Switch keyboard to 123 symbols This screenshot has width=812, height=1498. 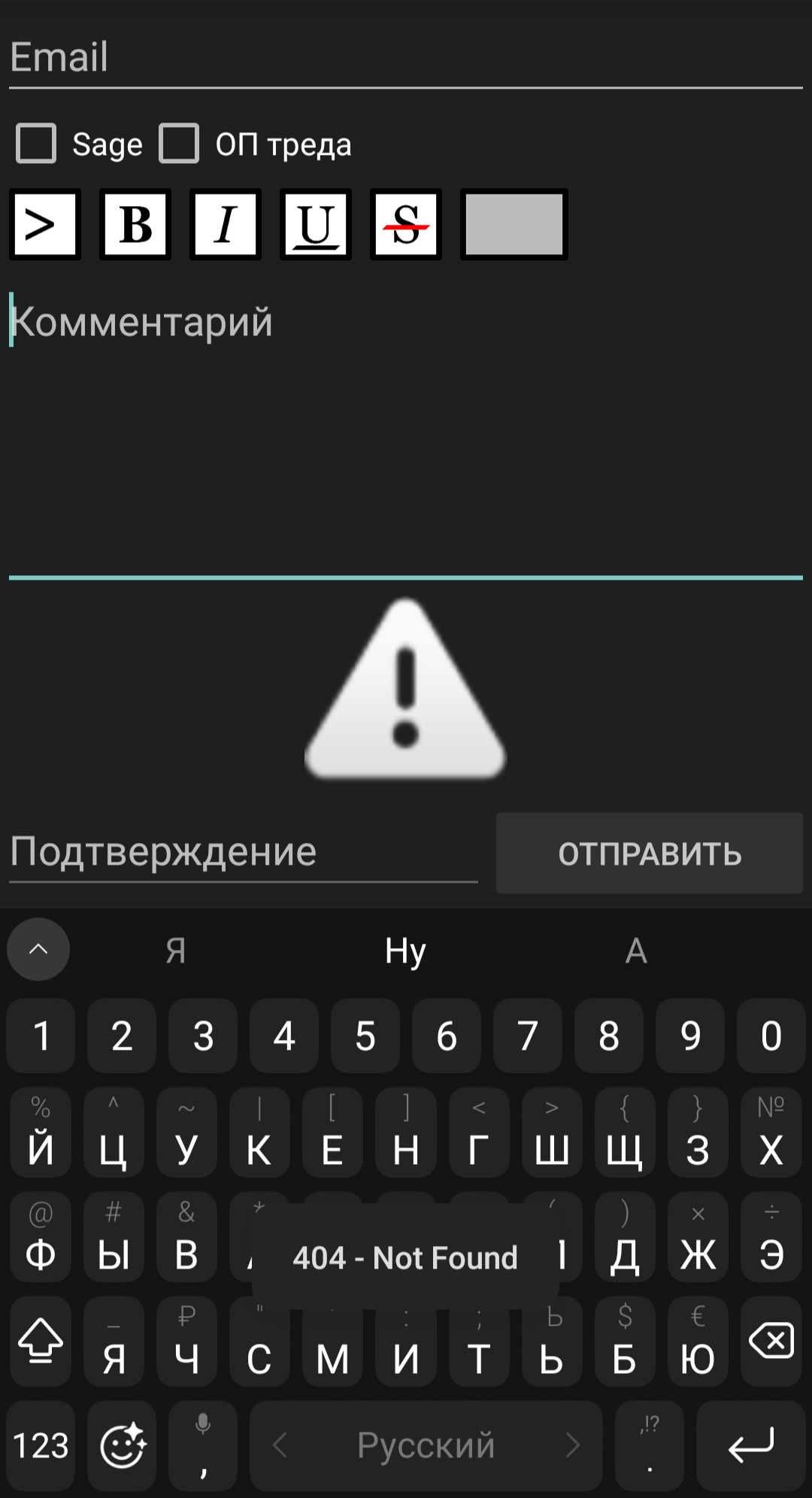41,1445
